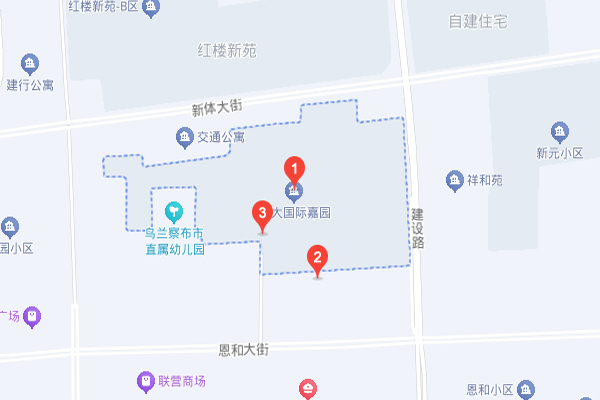This screenshot has width=600, height=400.
Task: Select red map marker number 1
Action: point(295,168)
